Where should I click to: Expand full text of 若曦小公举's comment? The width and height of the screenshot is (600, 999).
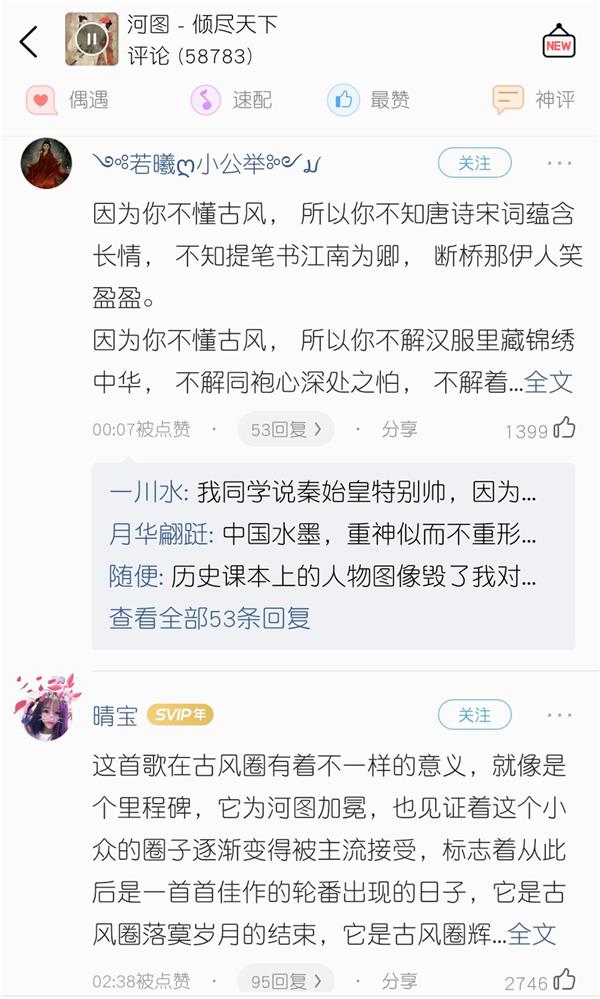click(548, 381)
